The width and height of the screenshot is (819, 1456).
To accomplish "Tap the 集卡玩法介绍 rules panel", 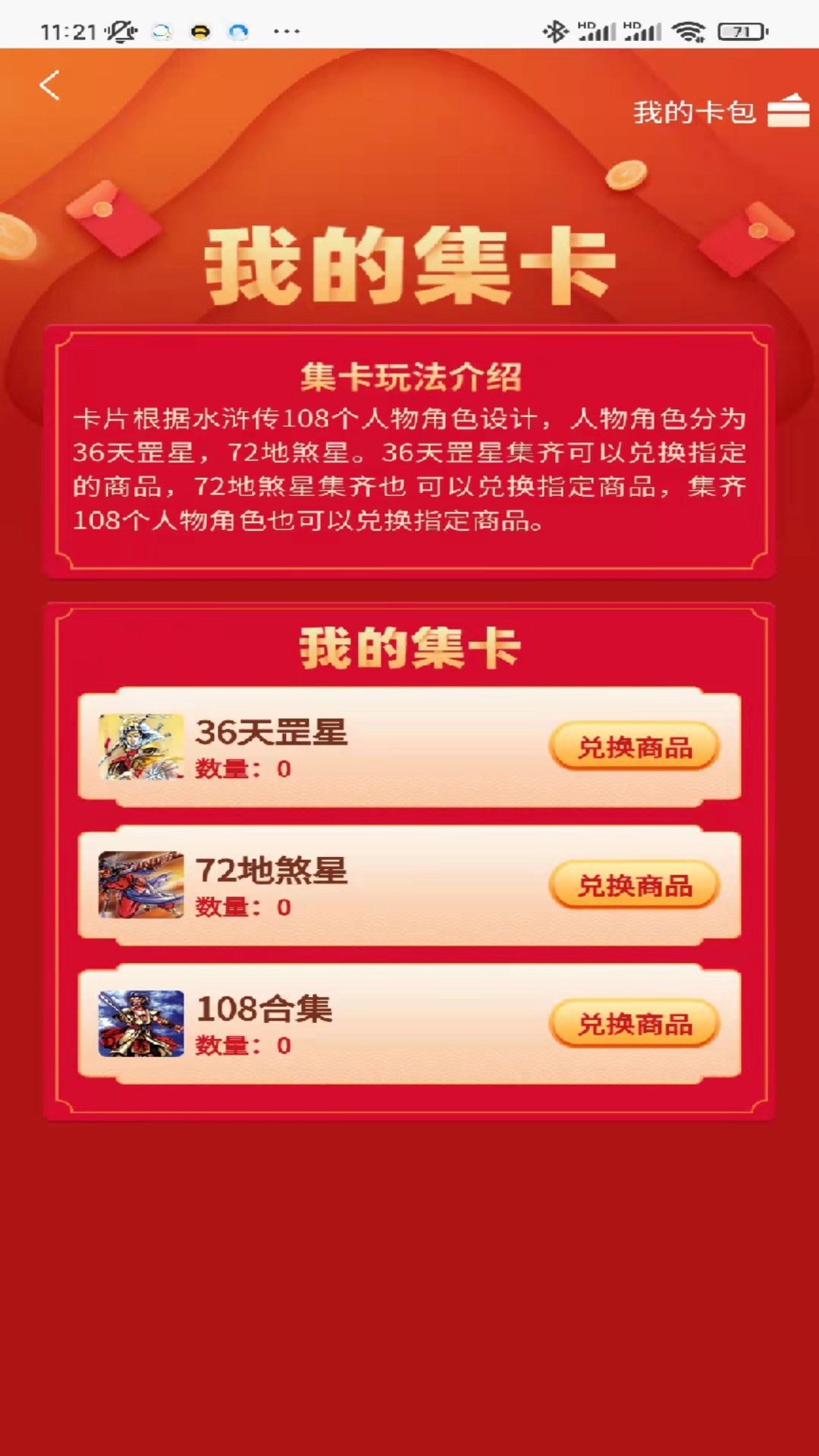I will point(409,447).
